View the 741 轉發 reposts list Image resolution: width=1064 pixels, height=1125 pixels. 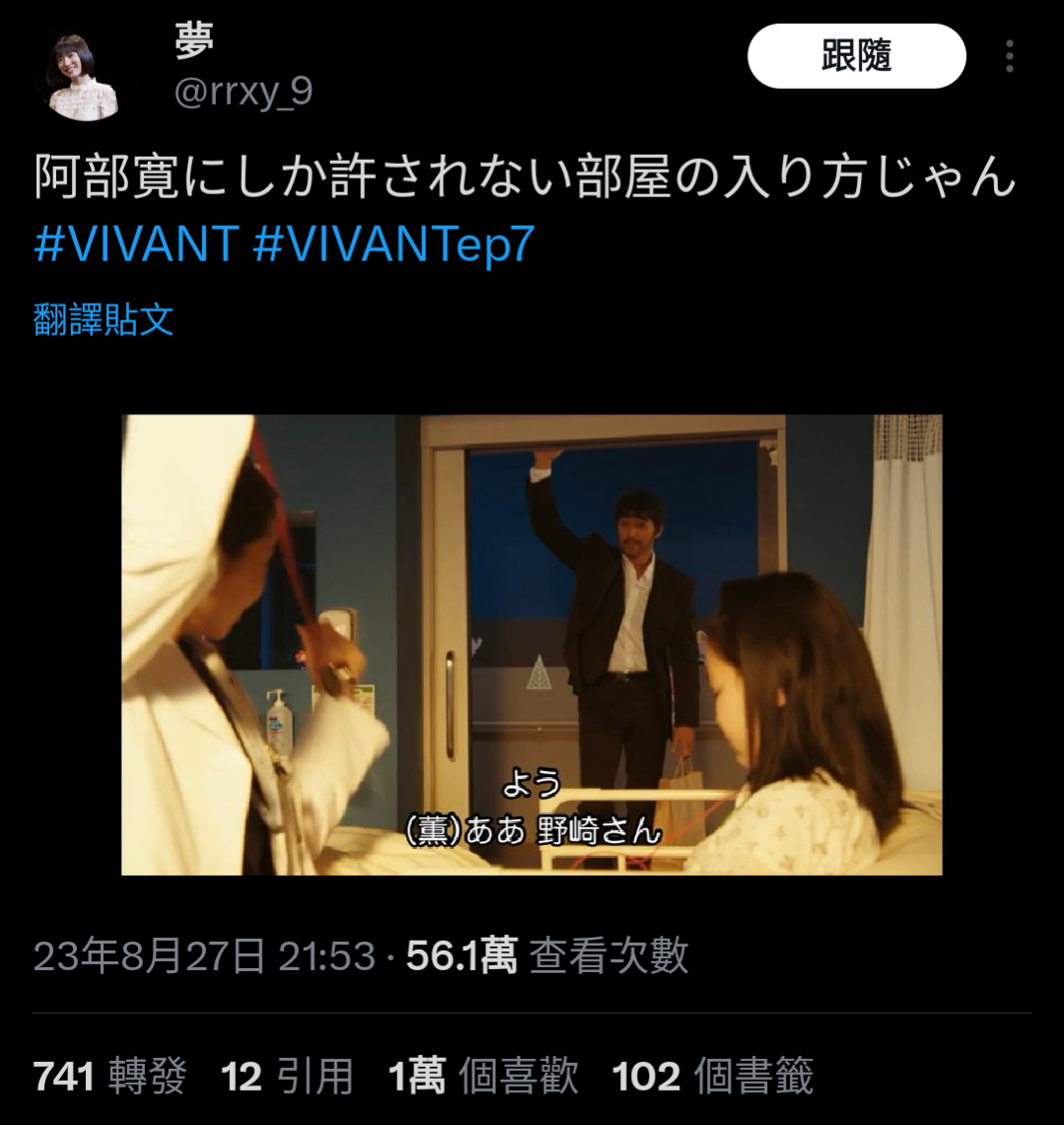click(109, 1076)
